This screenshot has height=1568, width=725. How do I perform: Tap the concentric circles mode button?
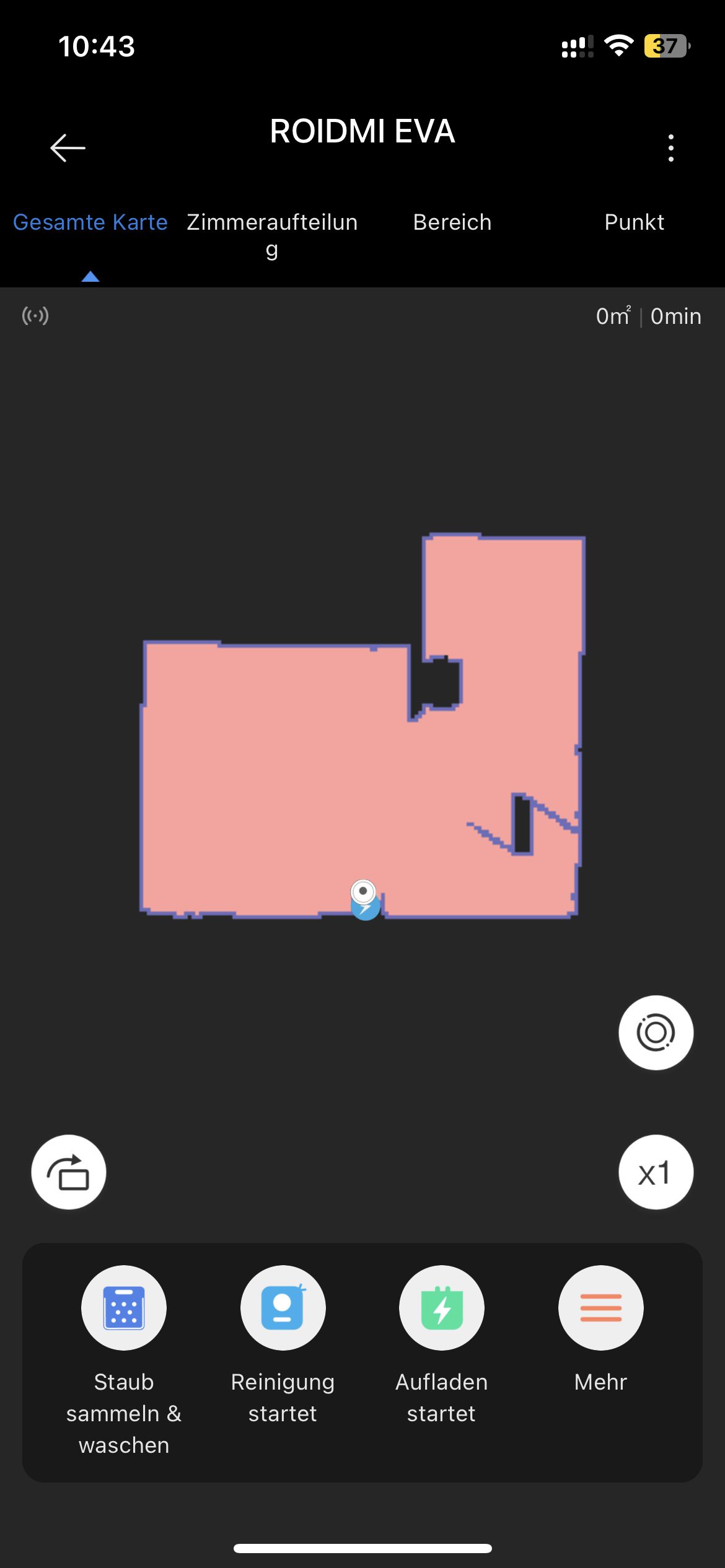[x=656, y=1032]
